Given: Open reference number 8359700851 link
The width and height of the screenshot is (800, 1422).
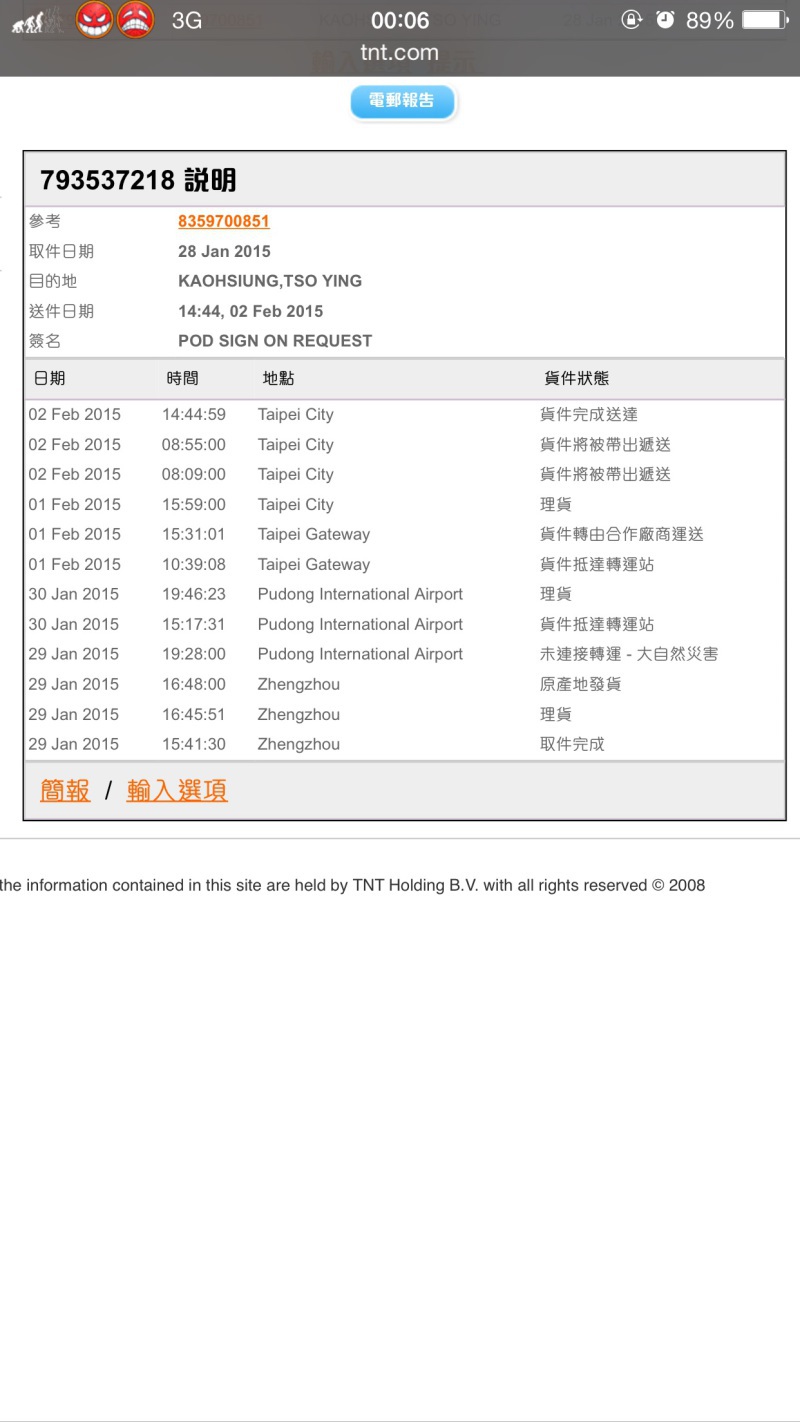Looking at the screenshot, I should click(x=224, y=221).
